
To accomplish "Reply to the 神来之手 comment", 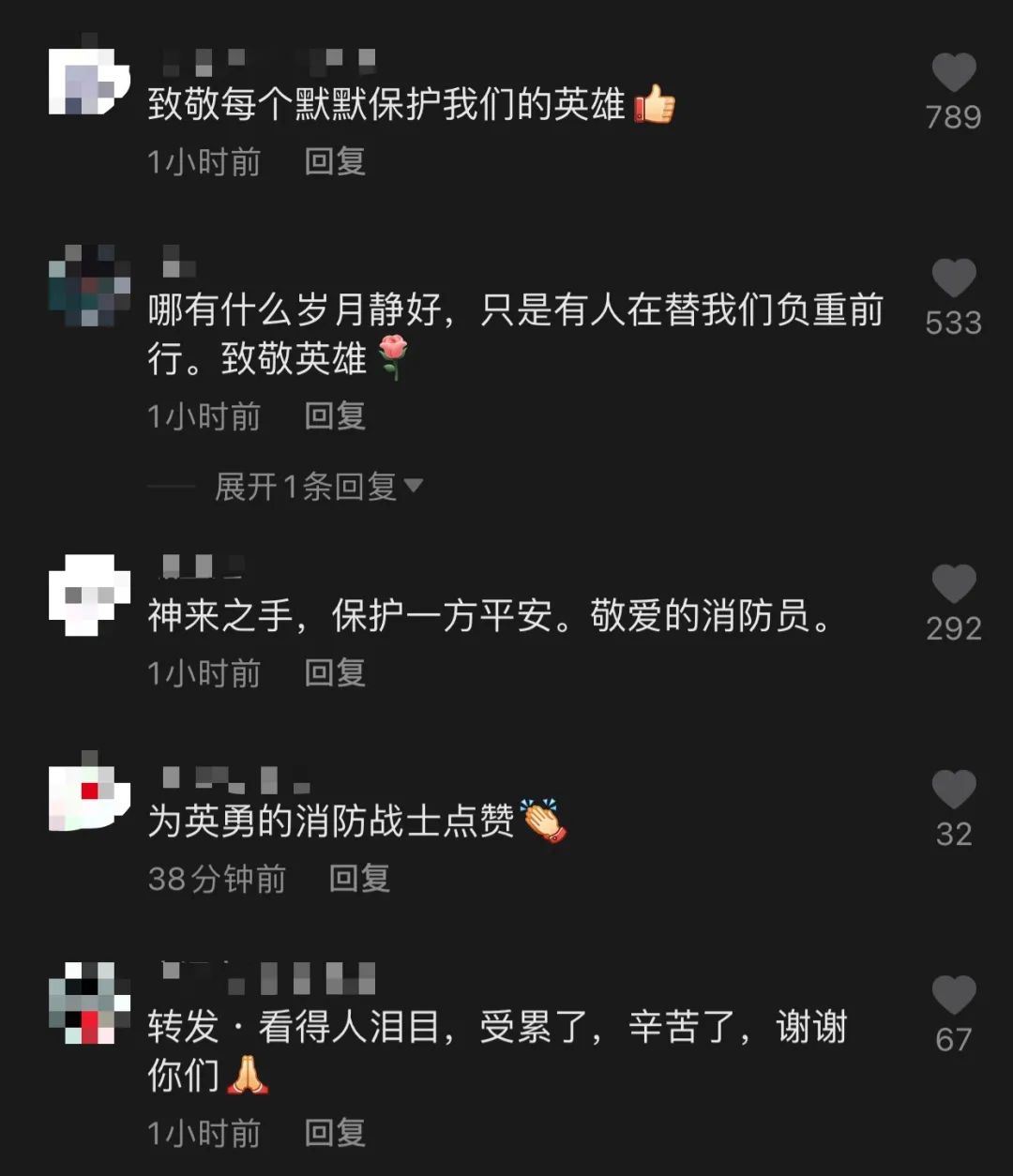I will tap(334, 673).
